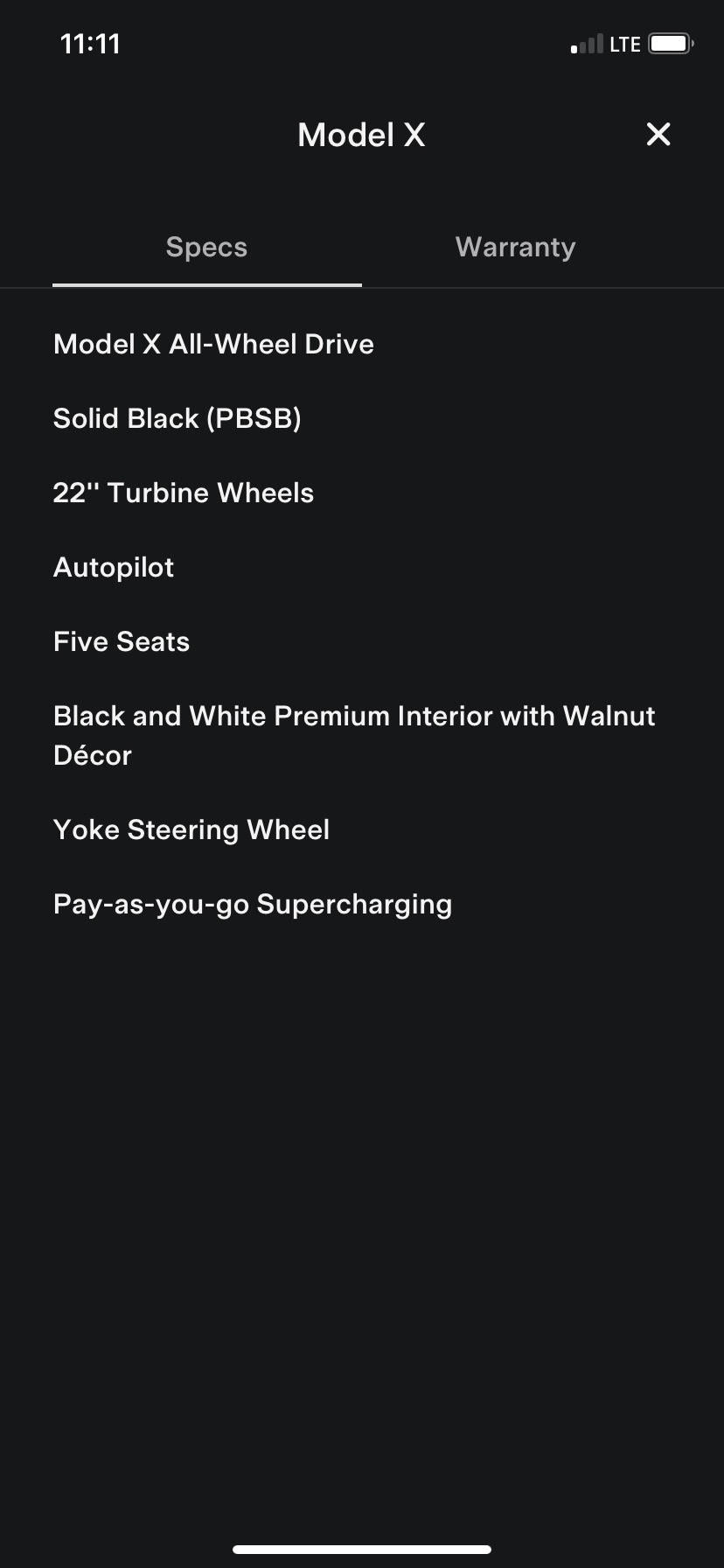Tap the Solid Black (PBSB) paint entry
The height and width of the screenshot is (1568, 724).
click(x=178, y=418)
